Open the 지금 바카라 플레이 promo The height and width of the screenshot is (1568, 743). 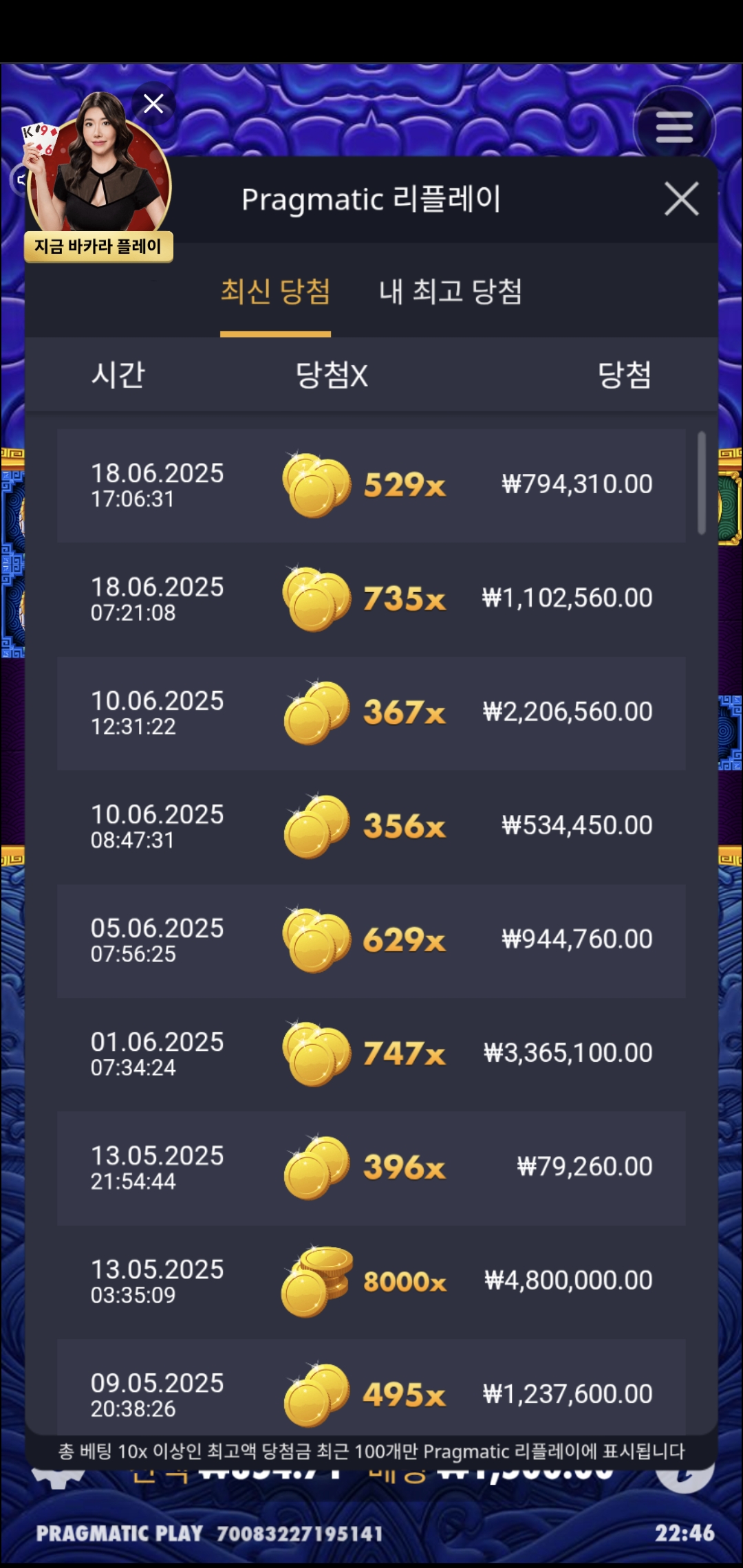[x=98, y=246]
